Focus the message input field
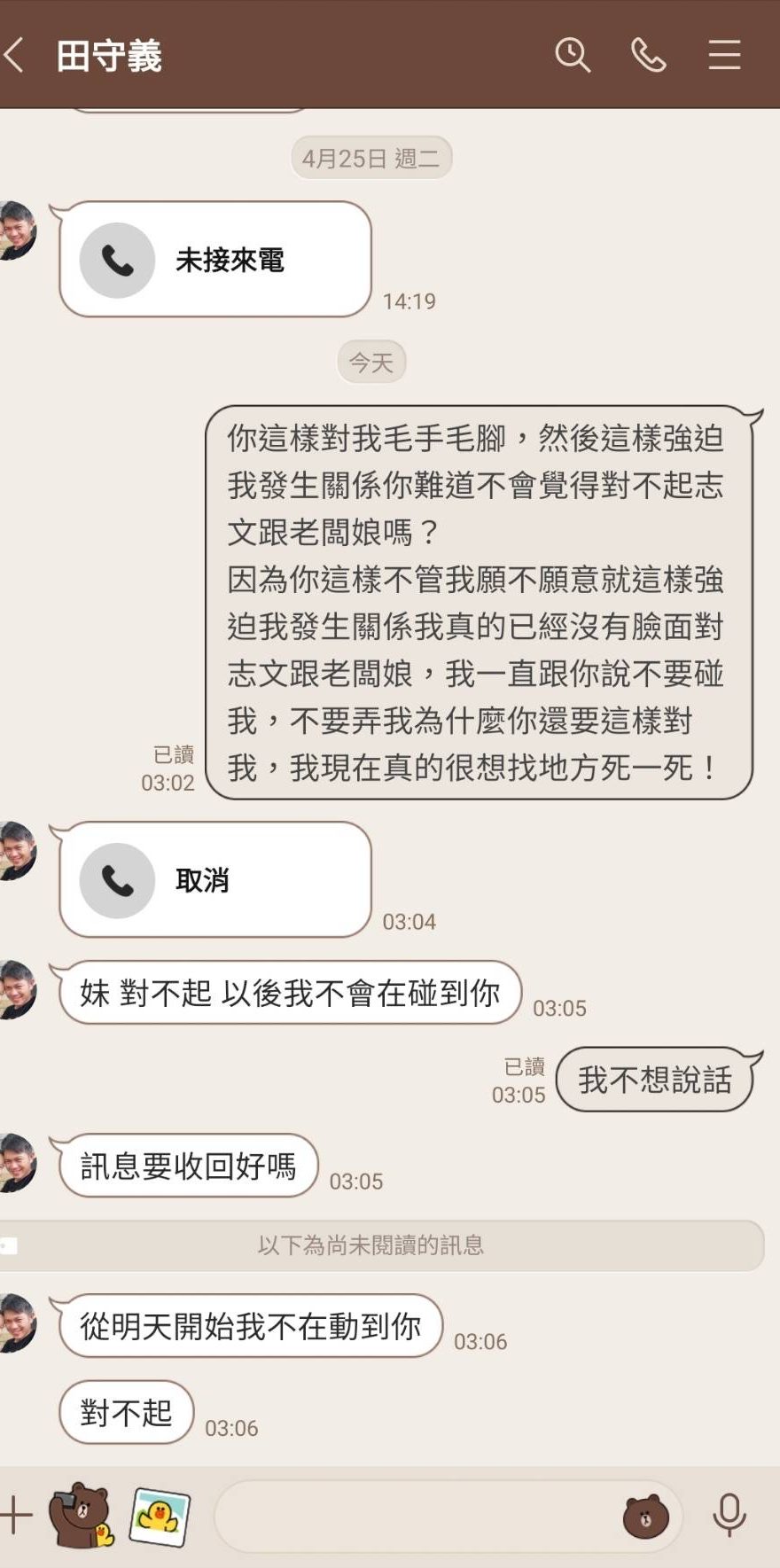 (417, 1517)
